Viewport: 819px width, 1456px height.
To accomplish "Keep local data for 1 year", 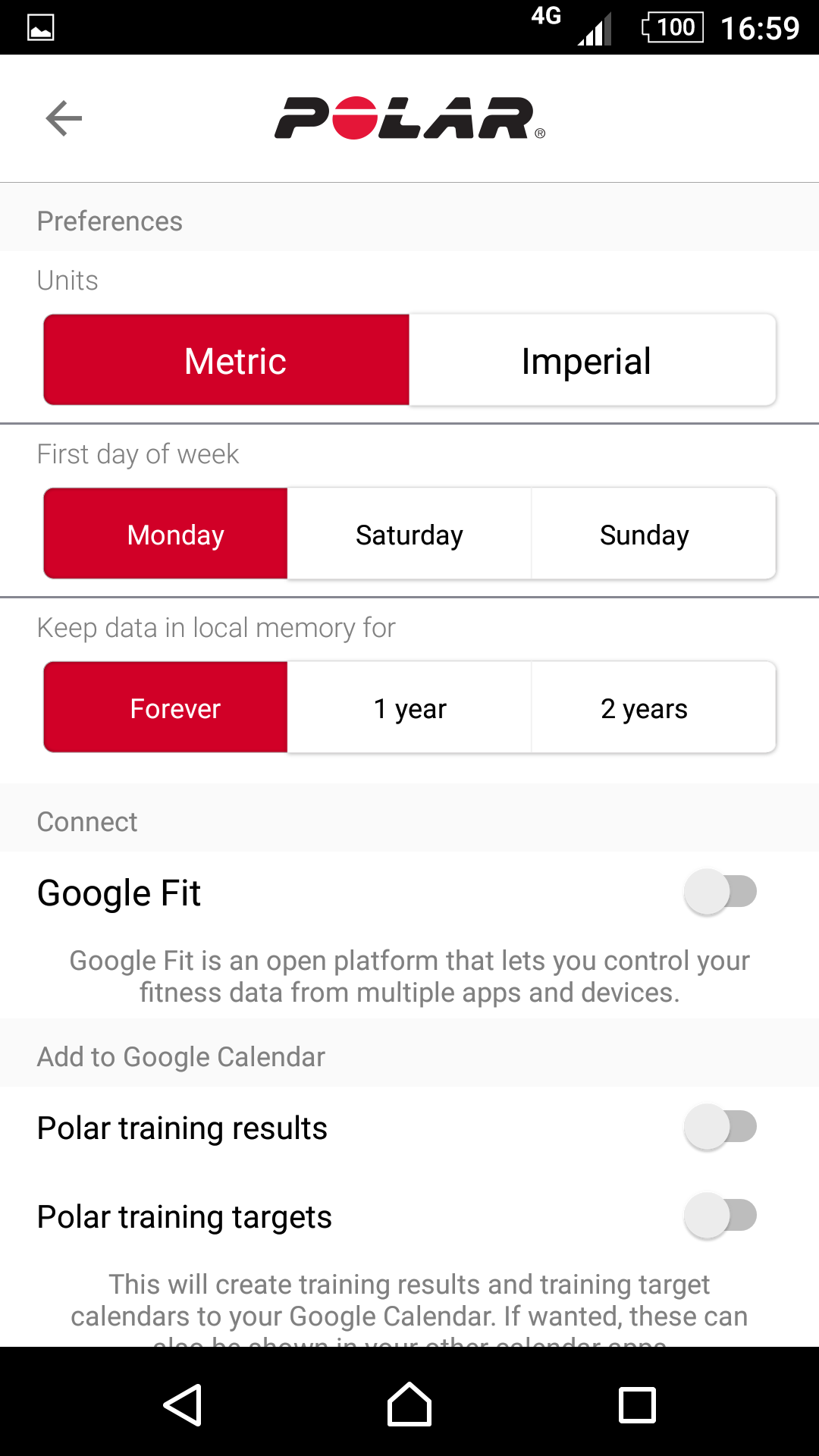I will click(409, 708).
